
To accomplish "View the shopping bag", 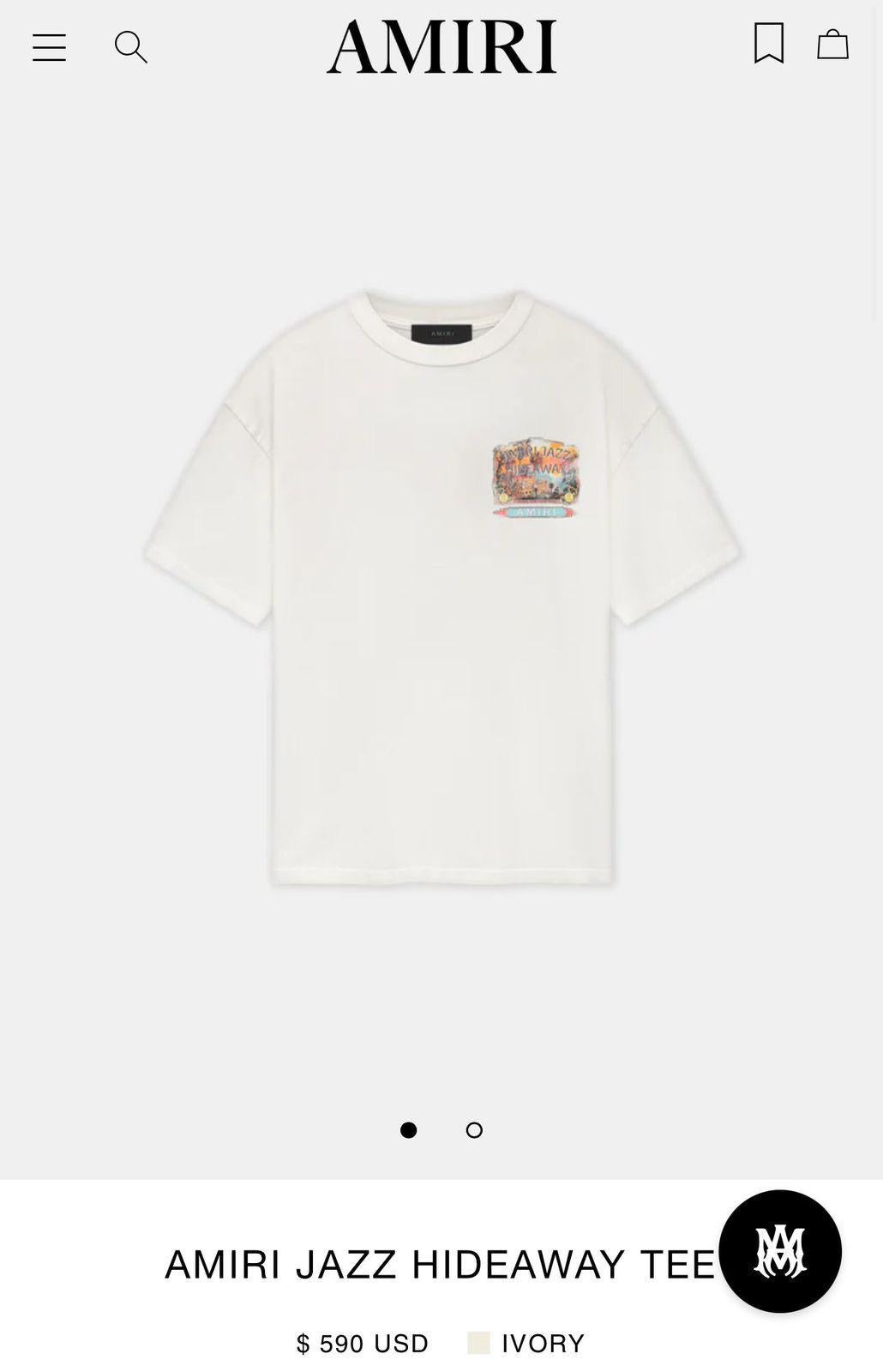I will point(832,45).
